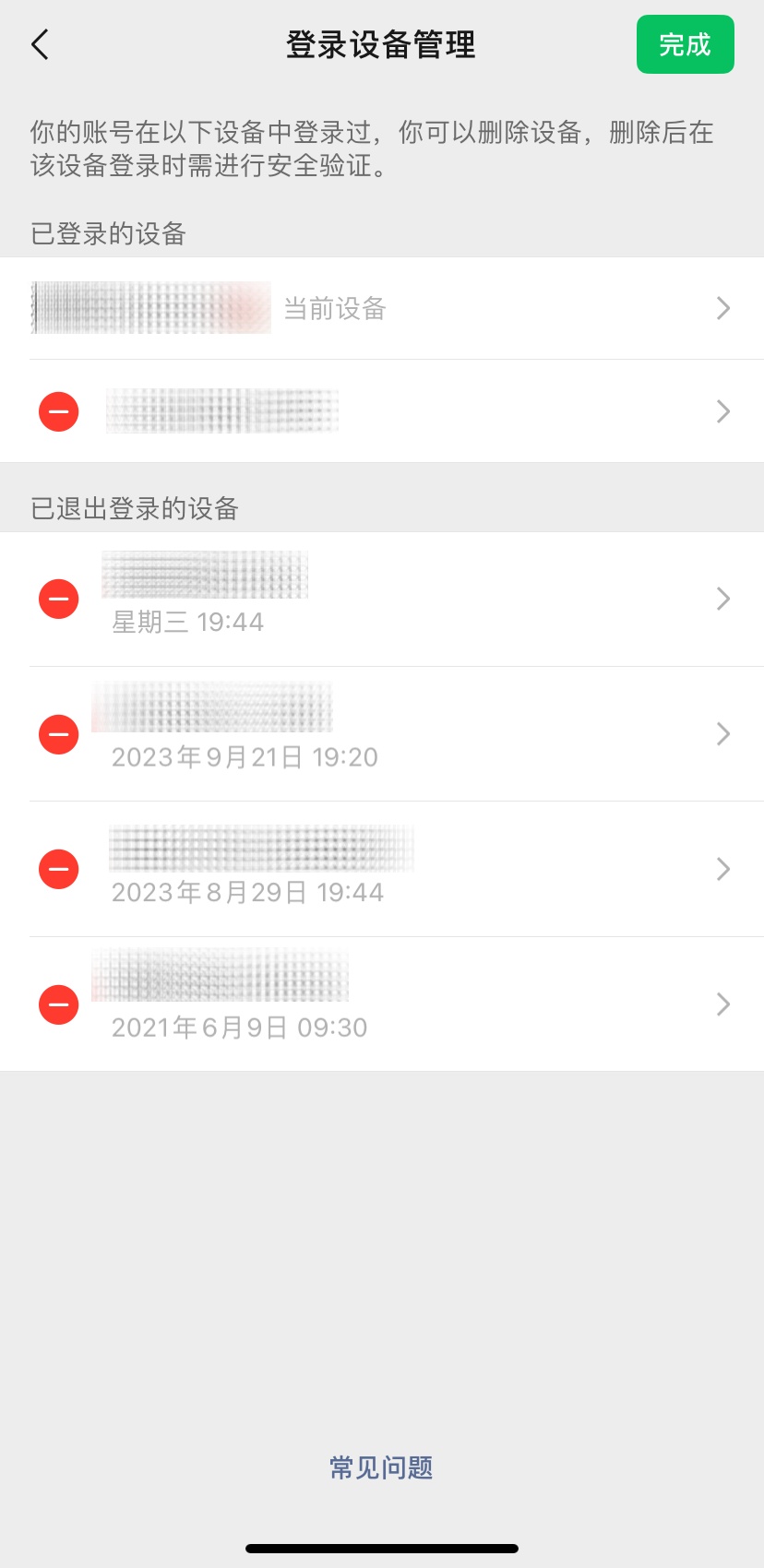Tap the home indicator bar at screen bottom

pyautogui.click(x=381, y=1549)
